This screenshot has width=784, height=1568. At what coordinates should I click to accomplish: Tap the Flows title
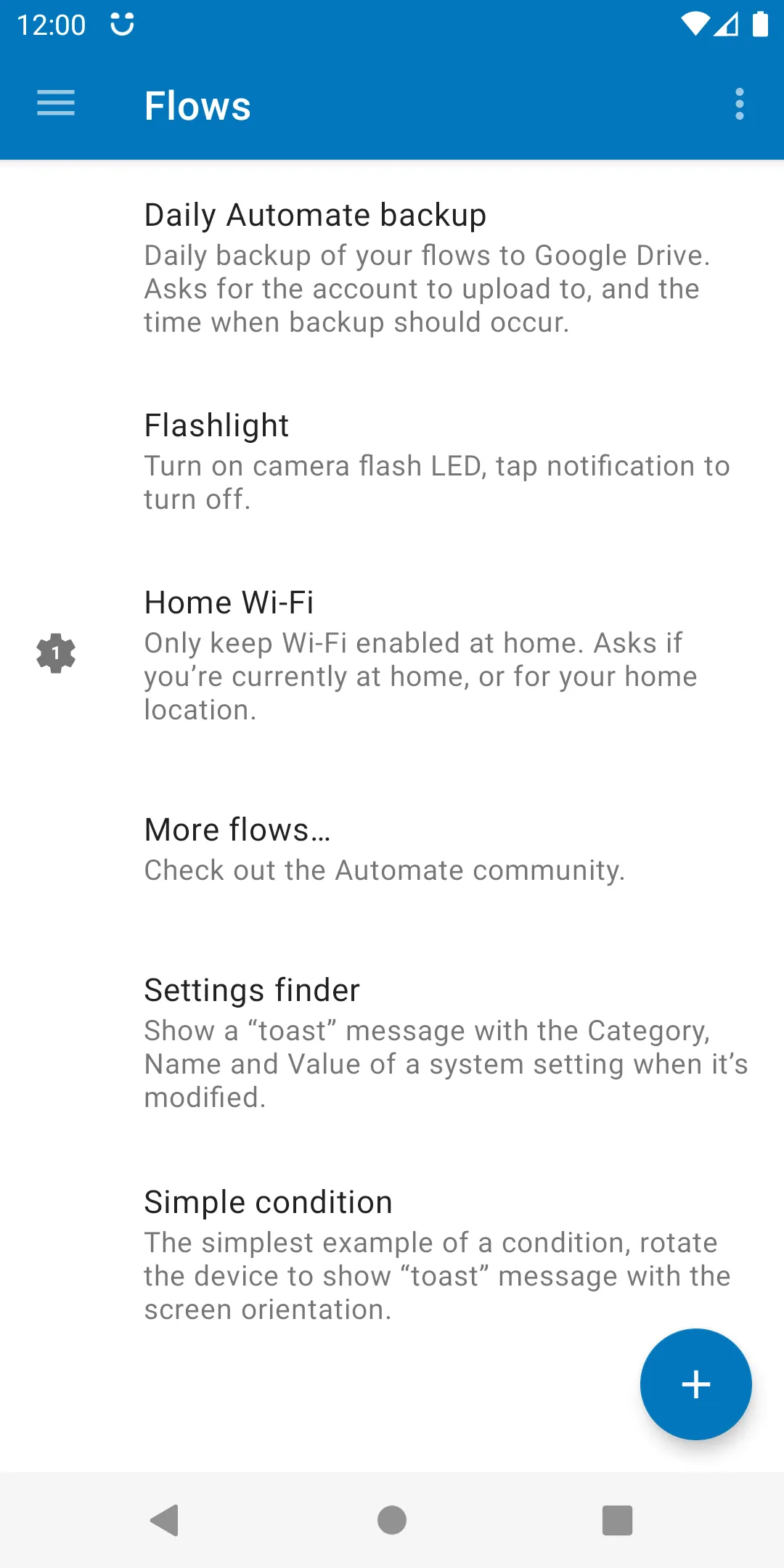click(197, 105)
